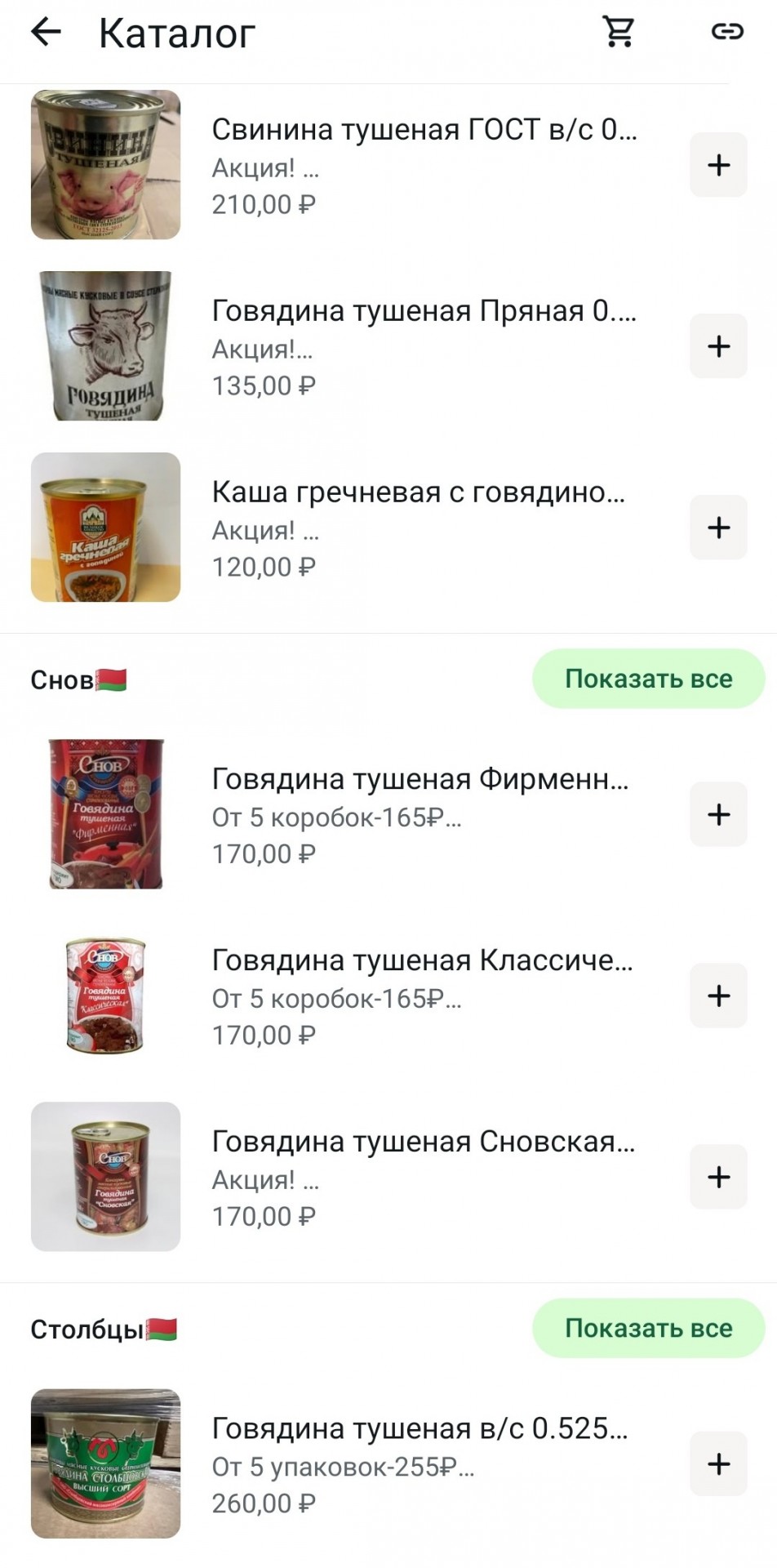Image resolution: width=777 pixels, height=1568 pixels.
Task: Add Говядина тушеная Фирменная to cart
Action: (x=718, y=814)
